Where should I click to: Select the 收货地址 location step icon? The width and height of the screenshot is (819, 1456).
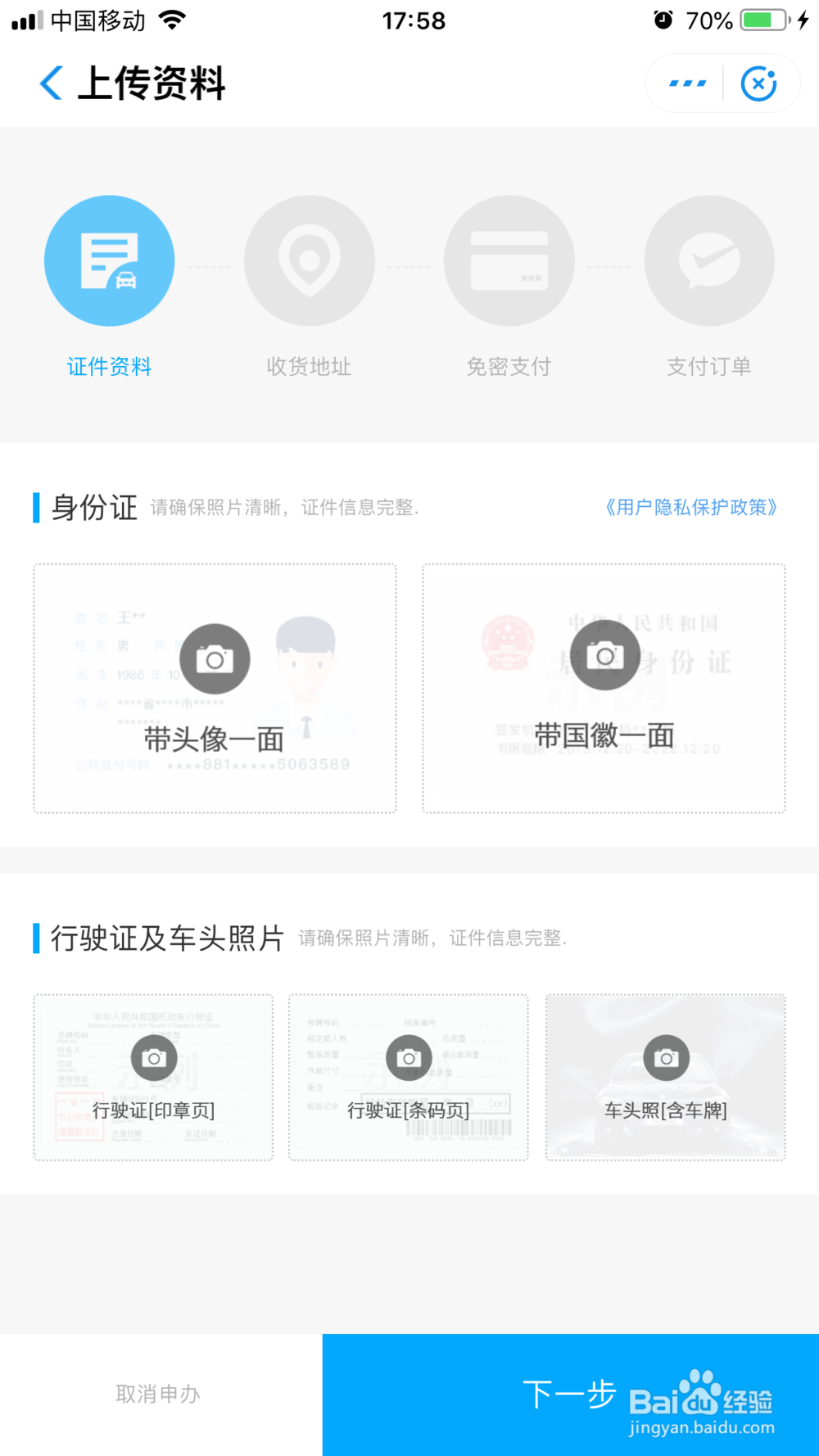(x=309, y=260)
